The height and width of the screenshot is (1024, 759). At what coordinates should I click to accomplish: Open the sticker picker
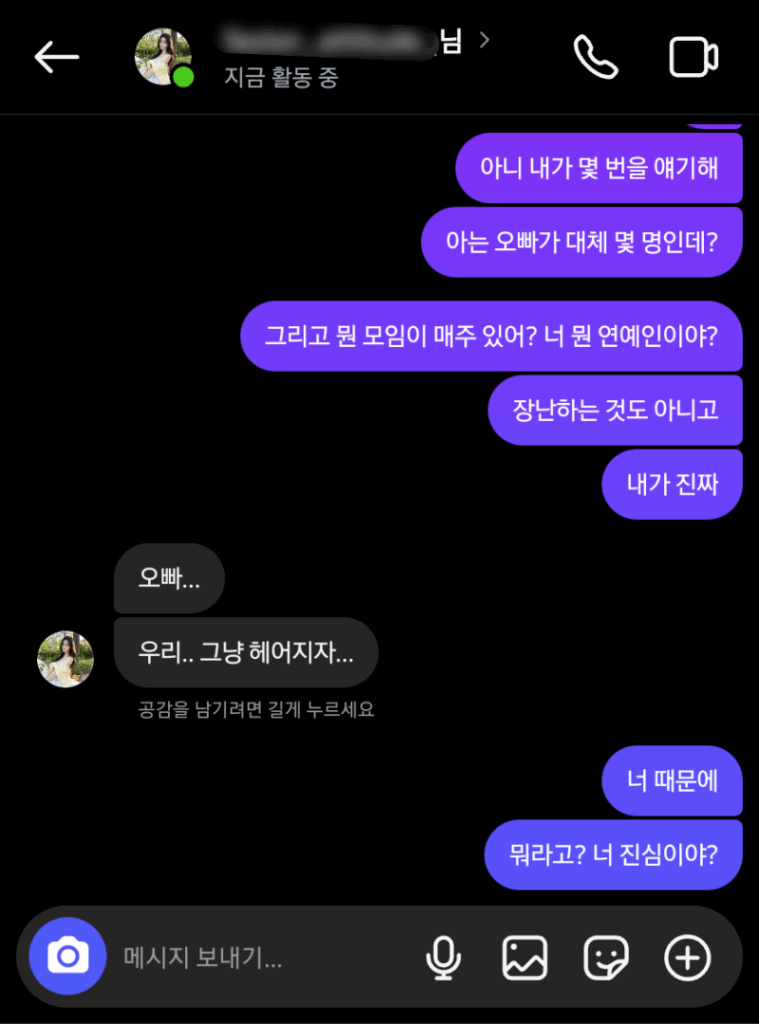(606, 958)
